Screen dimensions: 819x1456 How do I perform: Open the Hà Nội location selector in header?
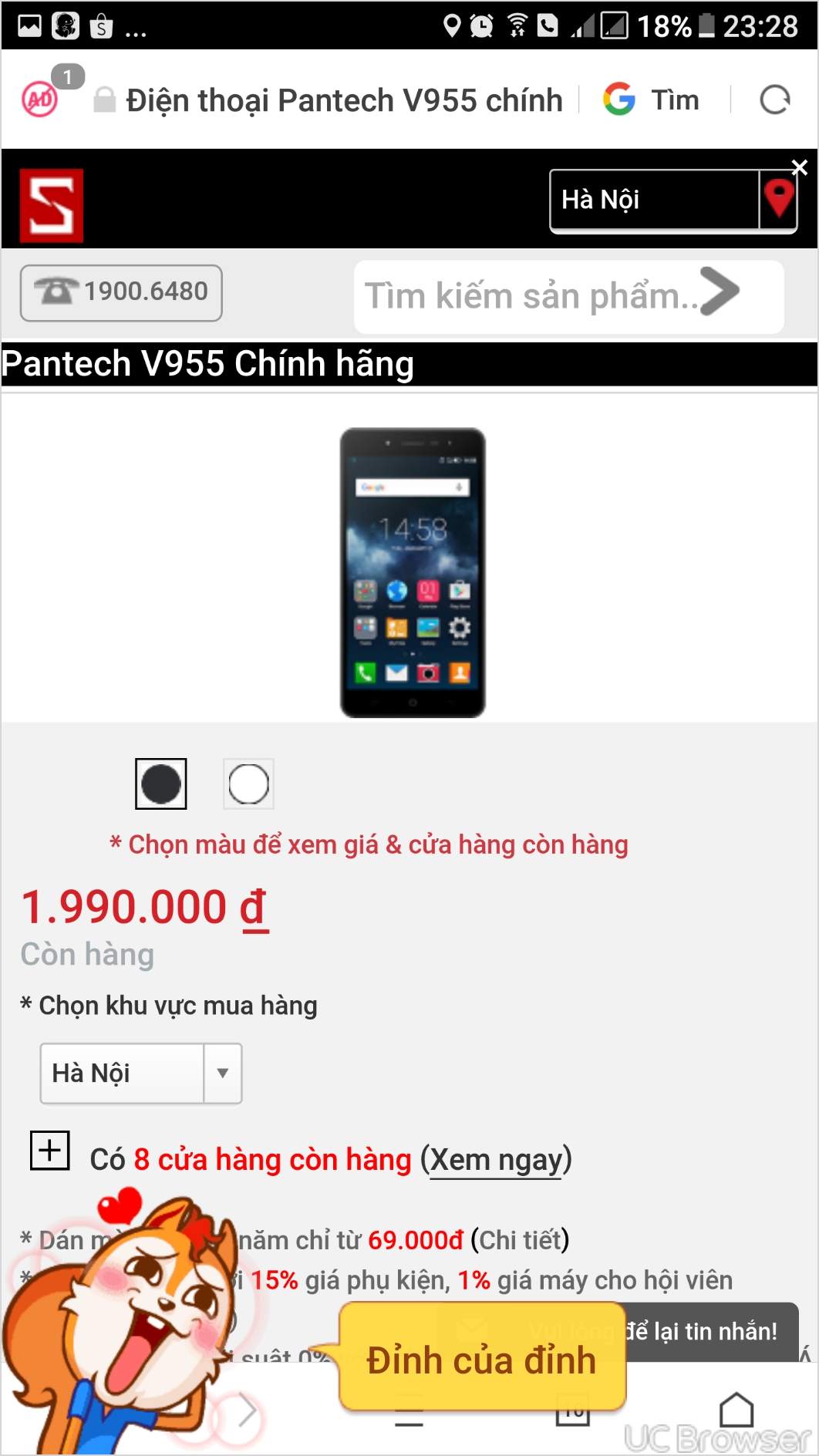(673, 201)
